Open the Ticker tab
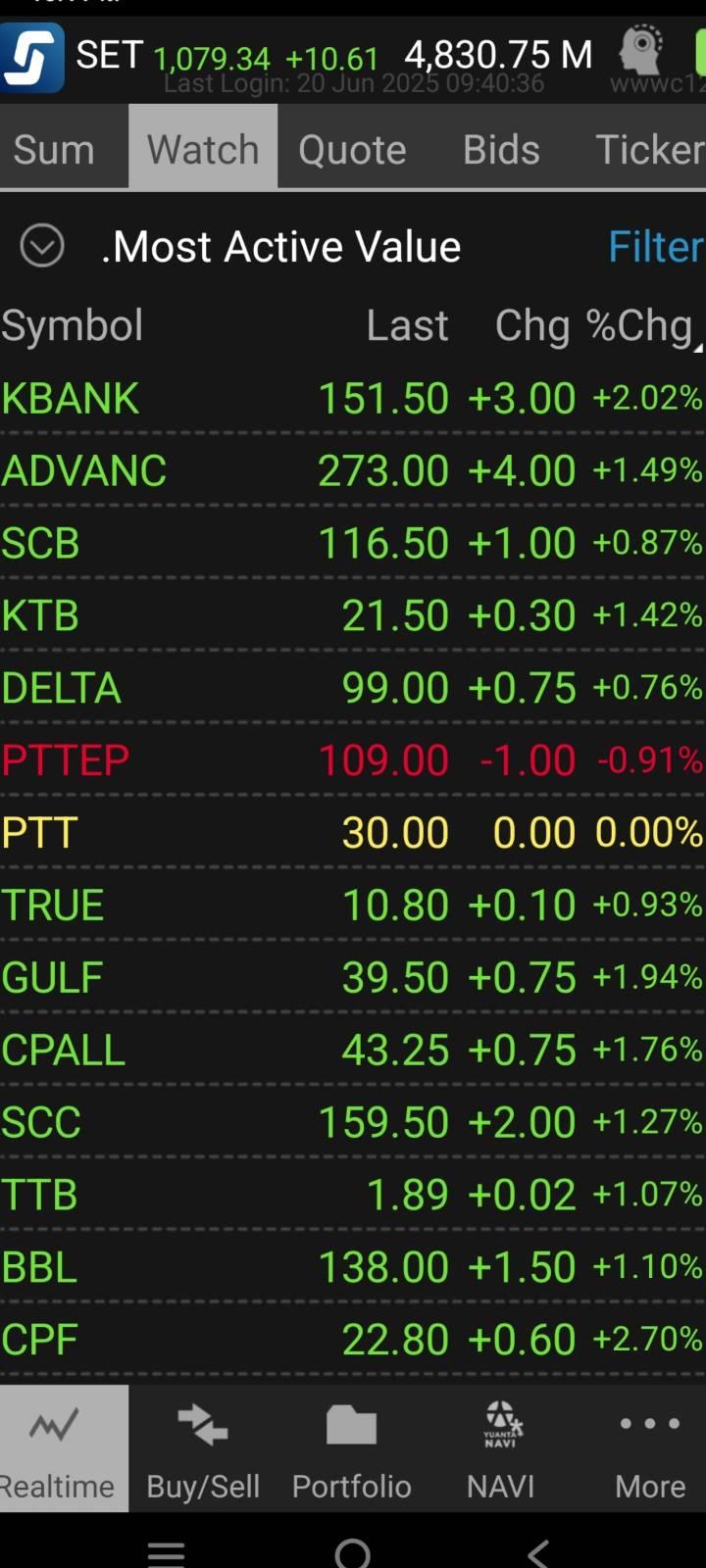This screenshot has width=706, height=1568. [x=649, y=150]
